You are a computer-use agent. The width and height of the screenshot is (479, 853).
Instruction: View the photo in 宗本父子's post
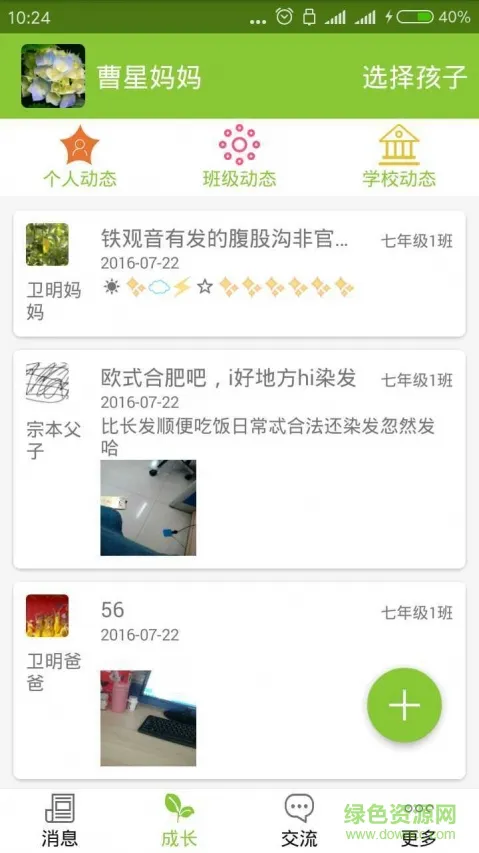click(x=148, y=508)
